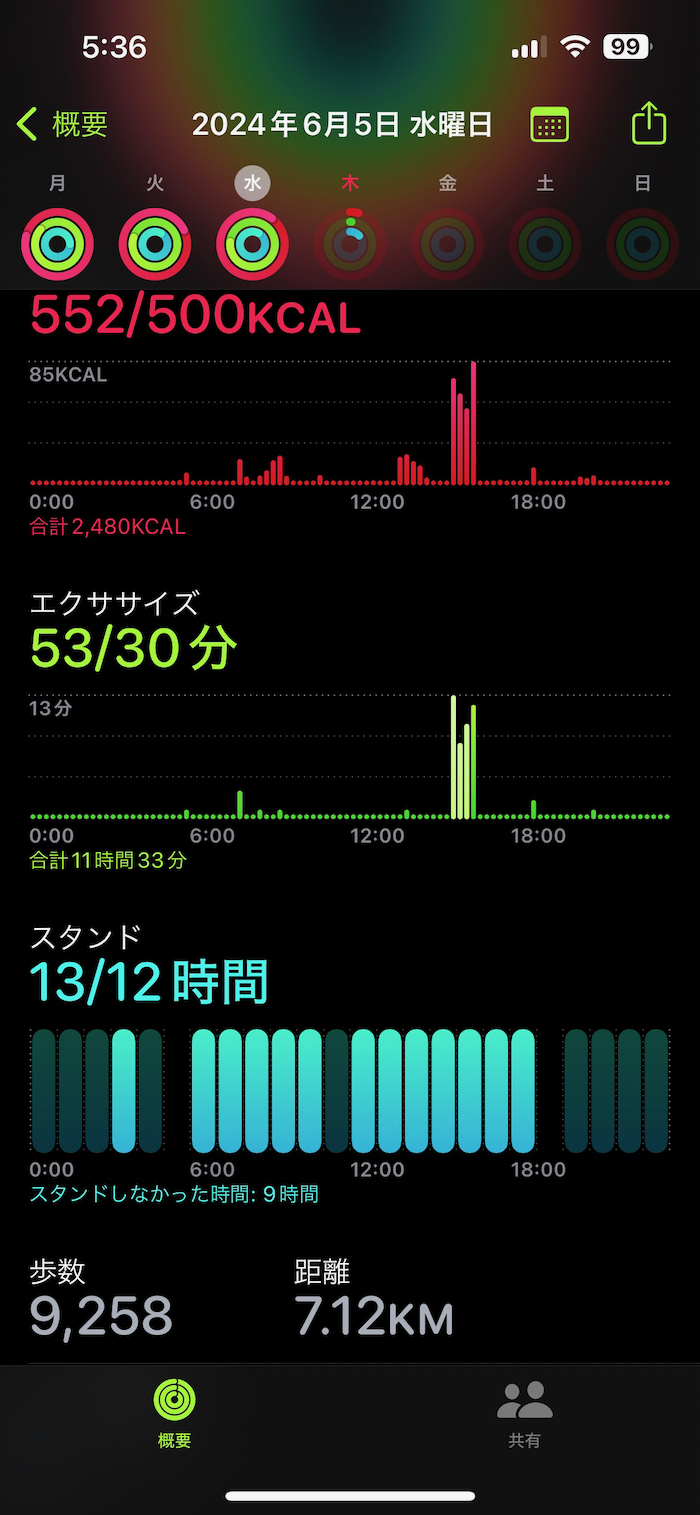
Task: Select Friday (金) activity rings
Action: [x=447, y=243]
